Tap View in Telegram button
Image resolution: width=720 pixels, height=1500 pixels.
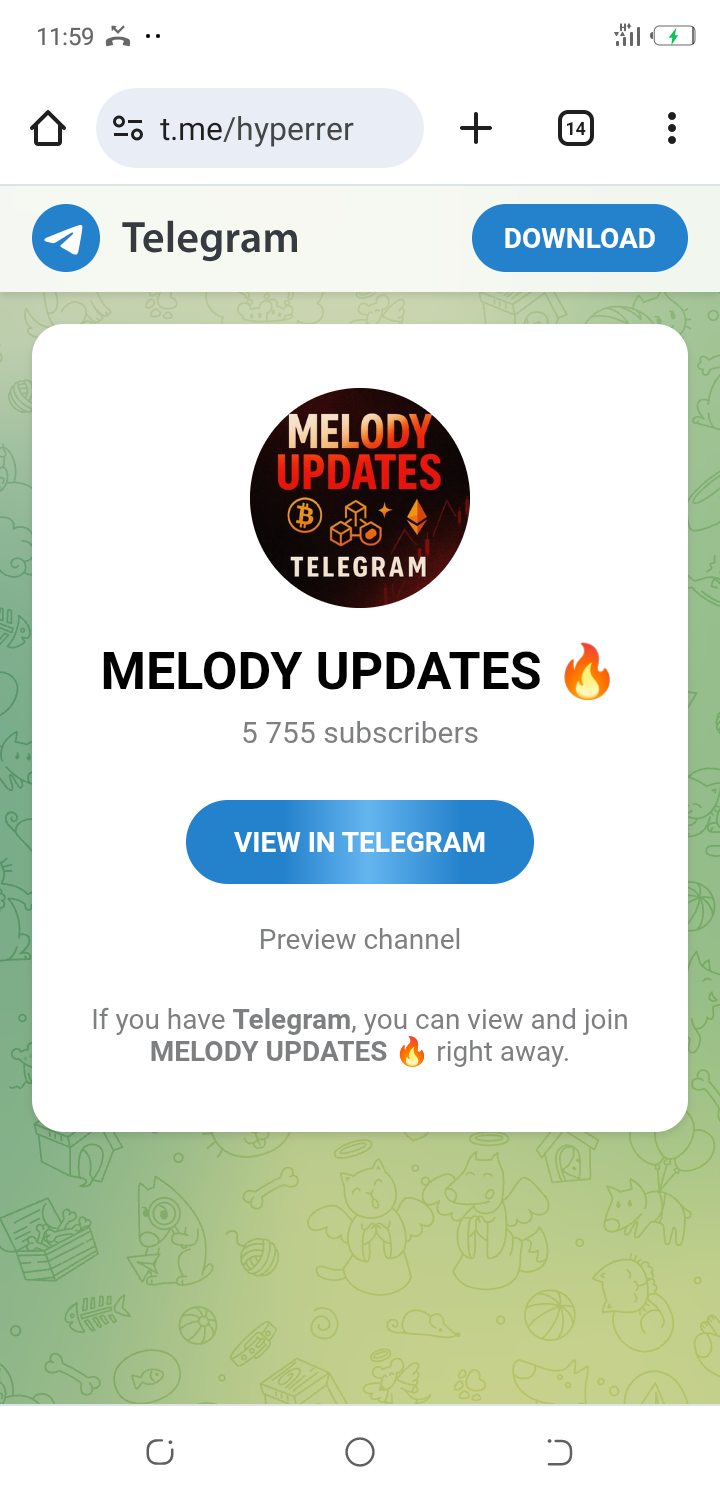[x=360, y=842]
